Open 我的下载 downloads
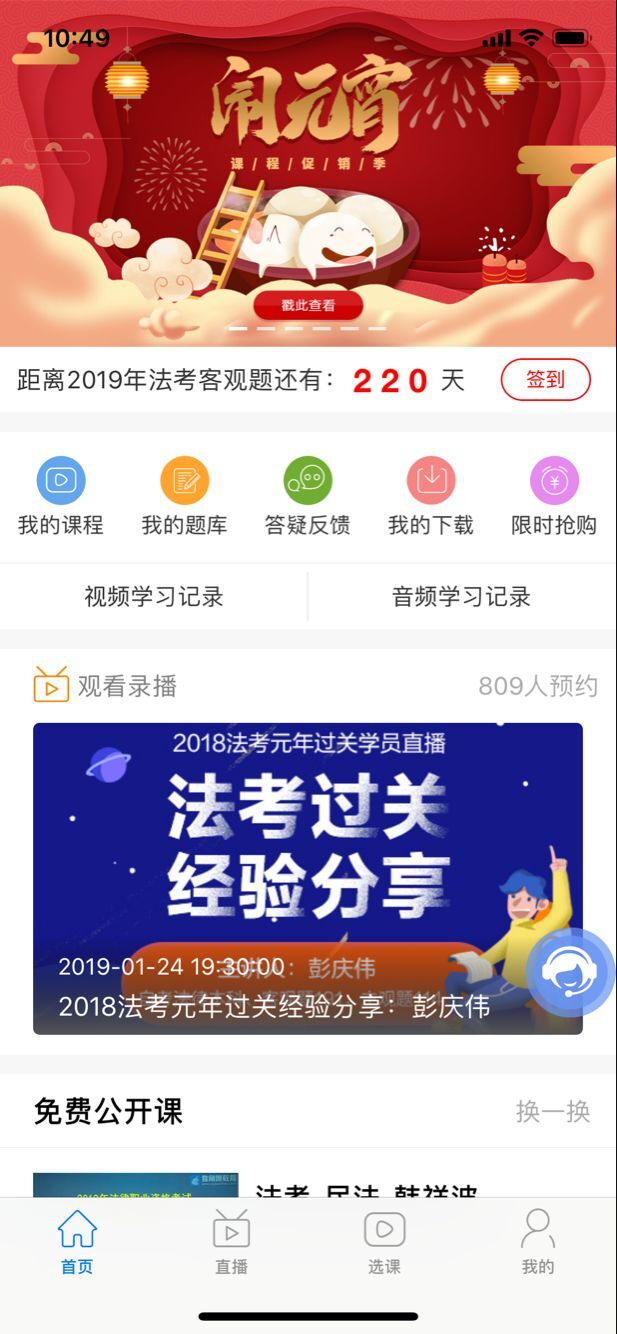The height and width of the screenshot is (1334, 617). point(431,497)
